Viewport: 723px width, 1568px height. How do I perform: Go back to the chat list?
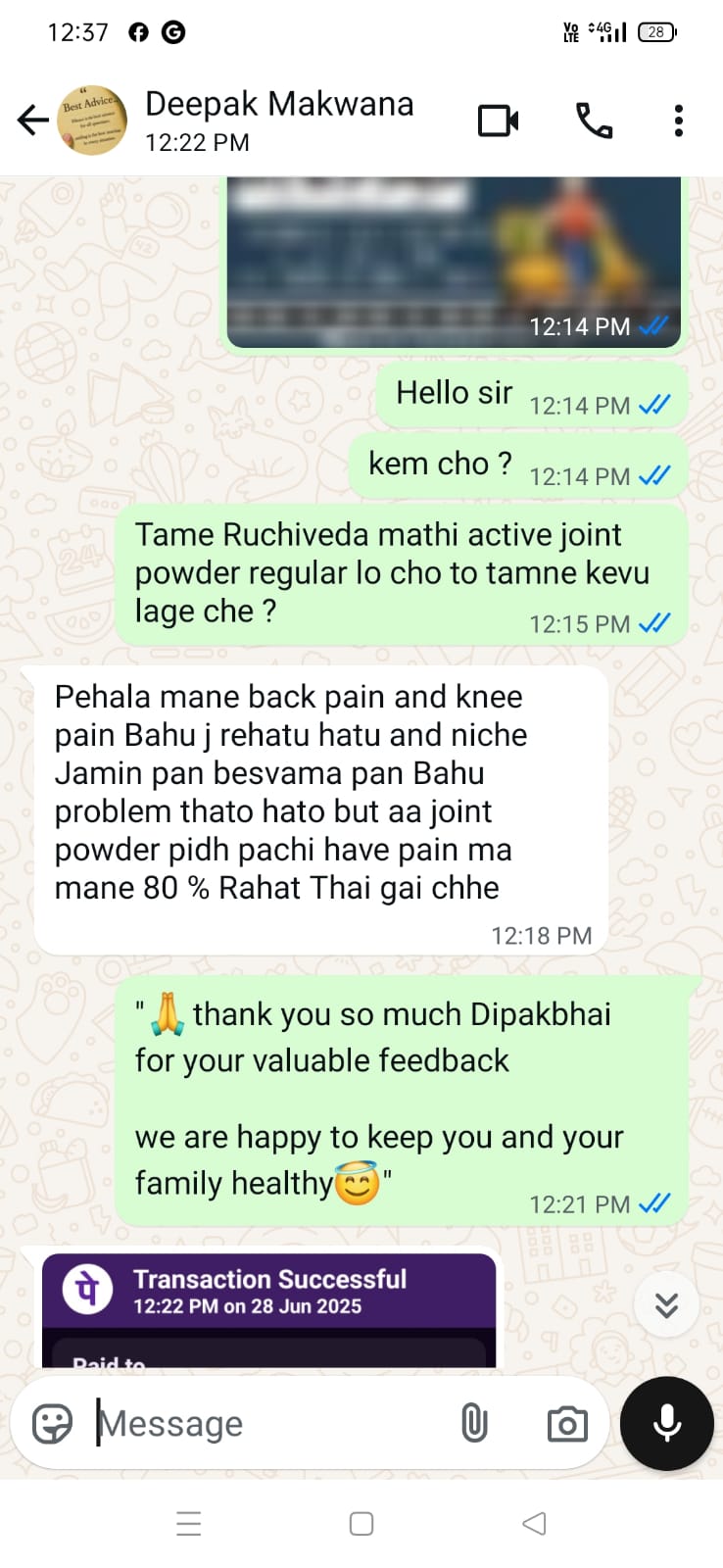click(33, 121)
